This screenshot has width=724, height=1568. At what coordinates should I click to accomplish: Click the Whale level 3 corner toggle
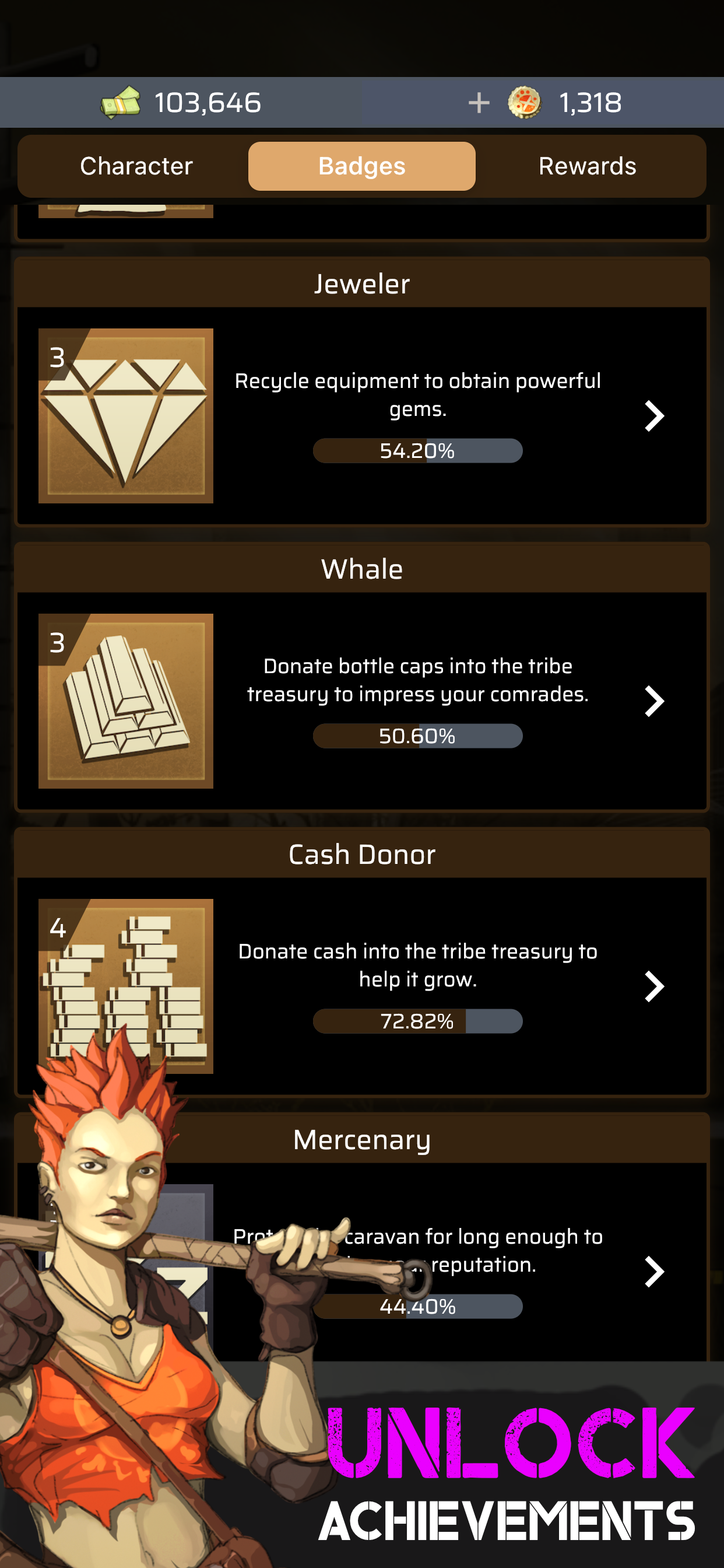coord(57,644)
